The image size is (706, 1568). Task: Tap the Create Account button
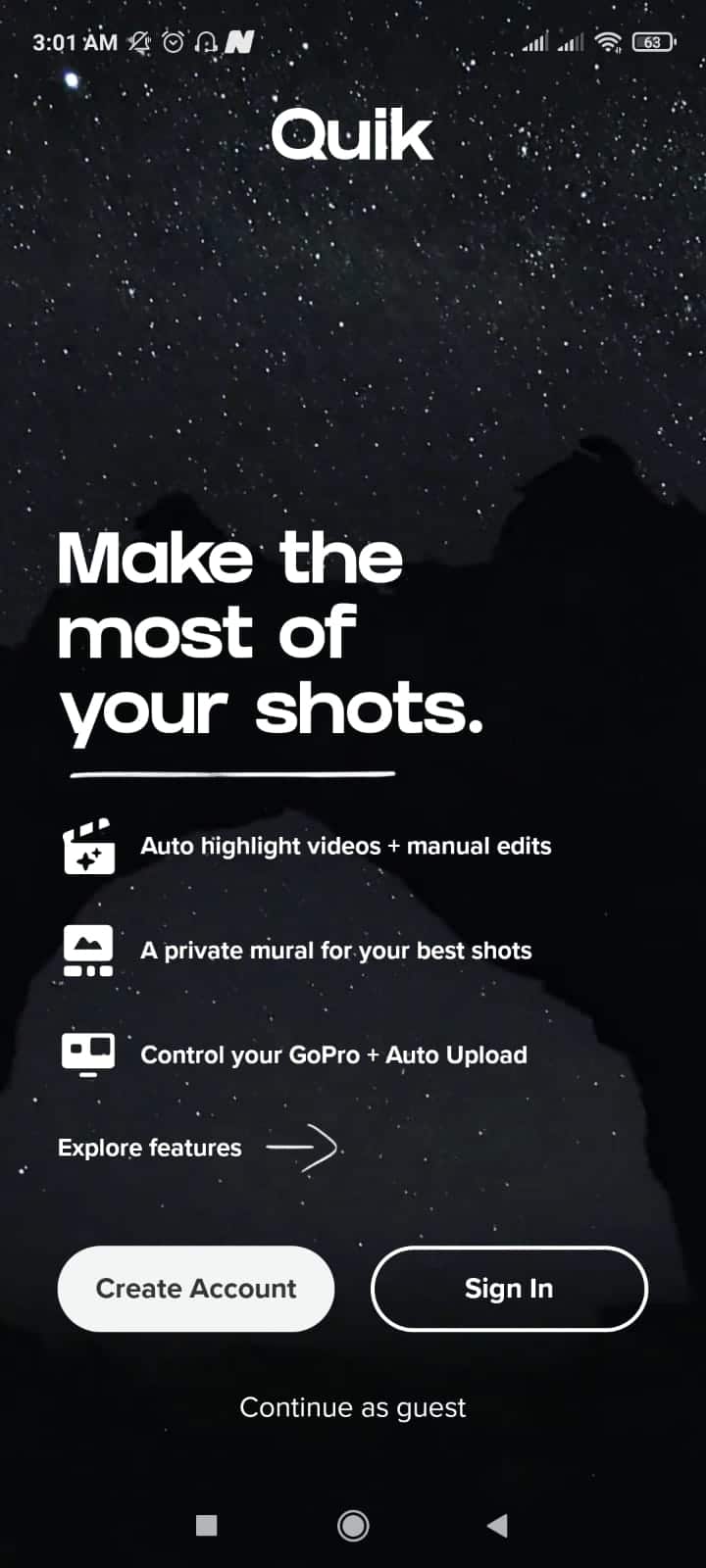click(x=196, y=1288)
